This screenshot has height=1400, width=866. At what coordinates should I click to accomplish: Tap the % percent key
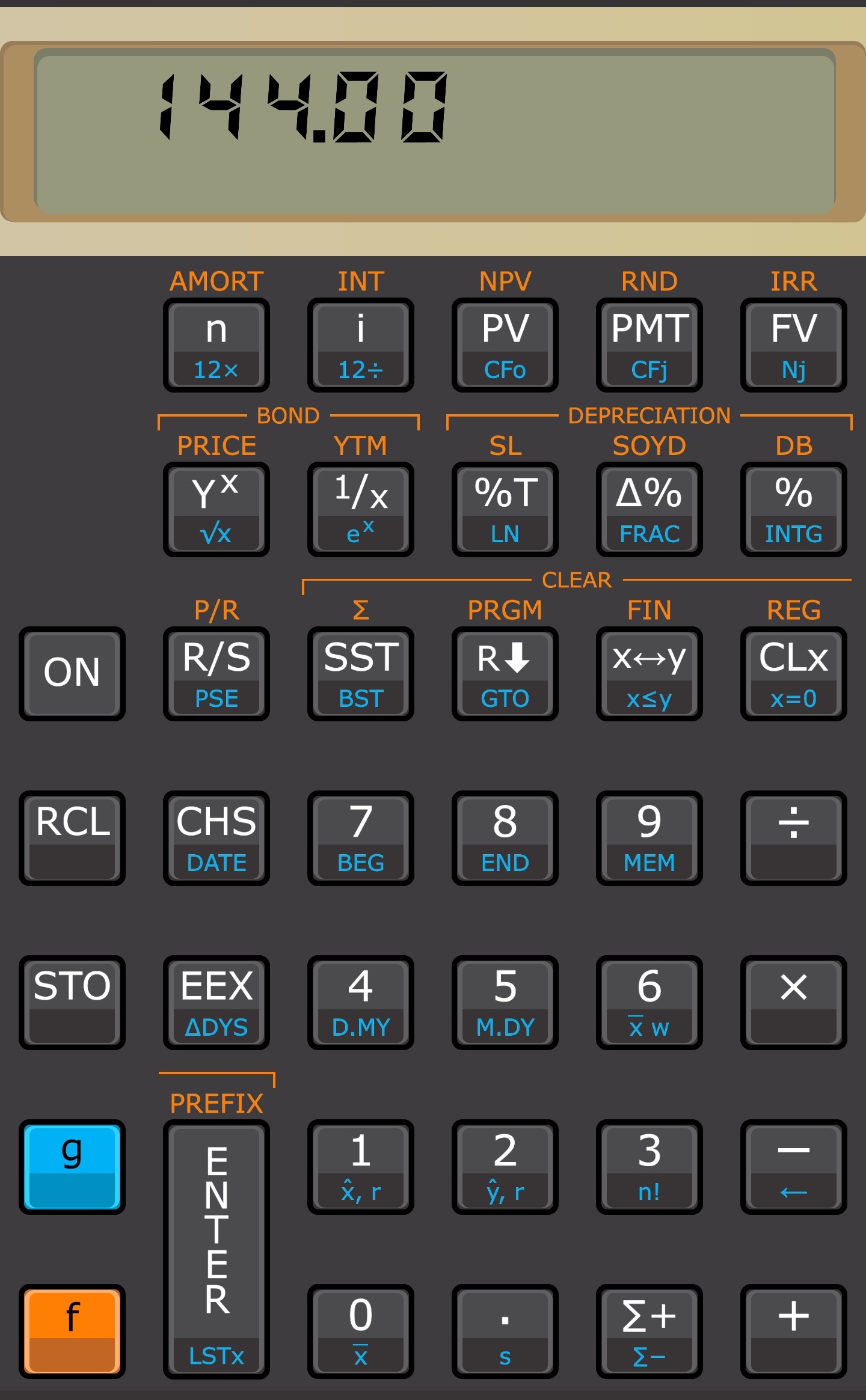793,509
